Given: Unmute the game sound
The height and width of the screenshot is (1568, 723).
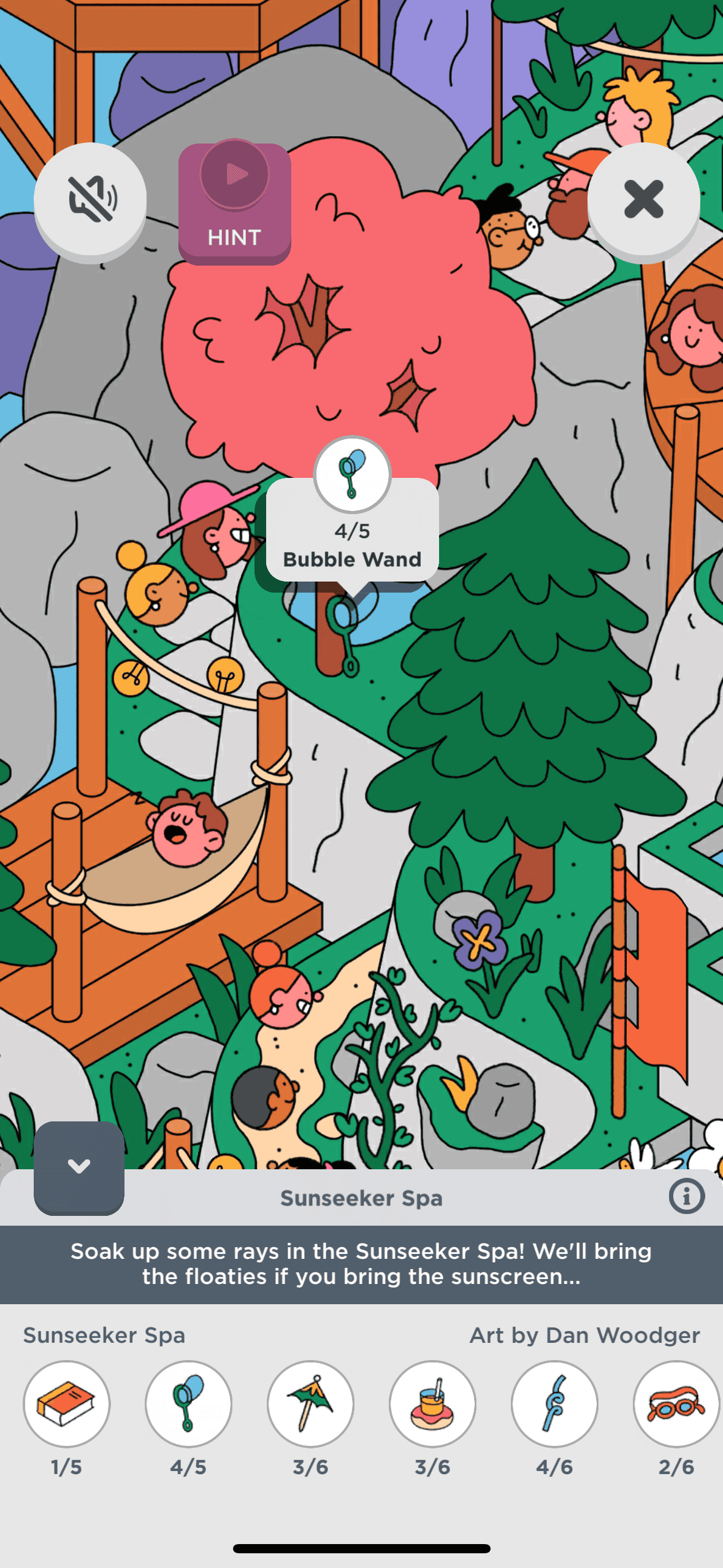Looking at the screenshot, I should click(x=90, y=199).
